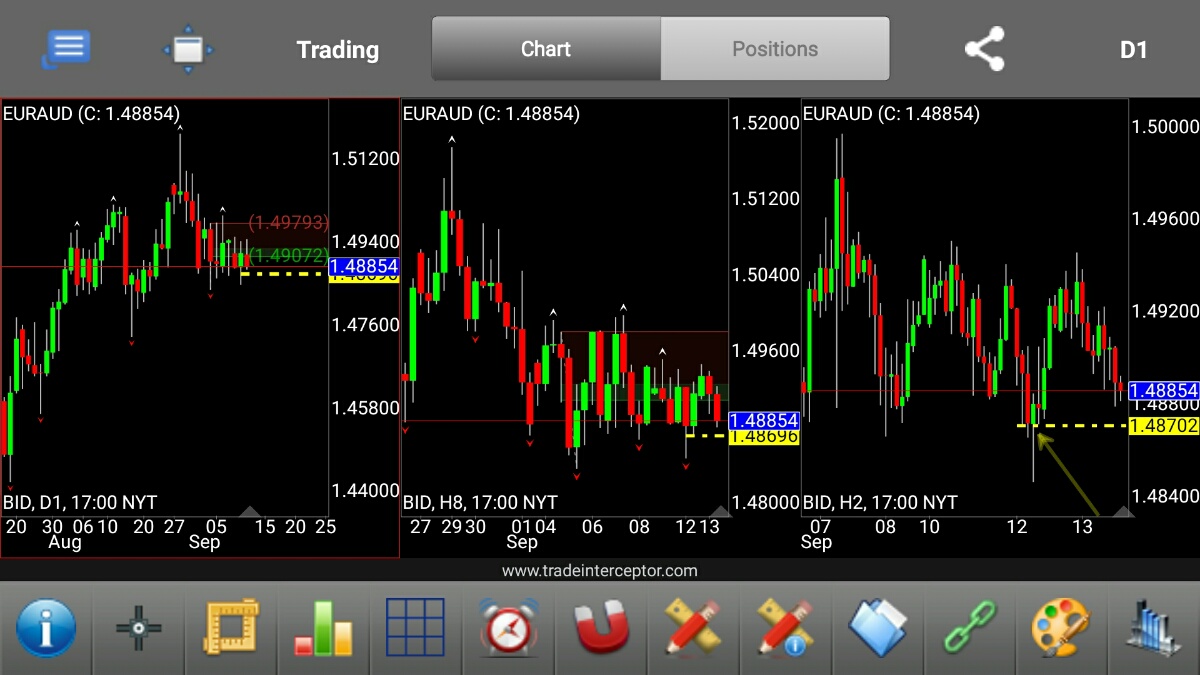Open the blue folder templates tool
This screenshot has height=675, width=1200.
coord(877,629)
